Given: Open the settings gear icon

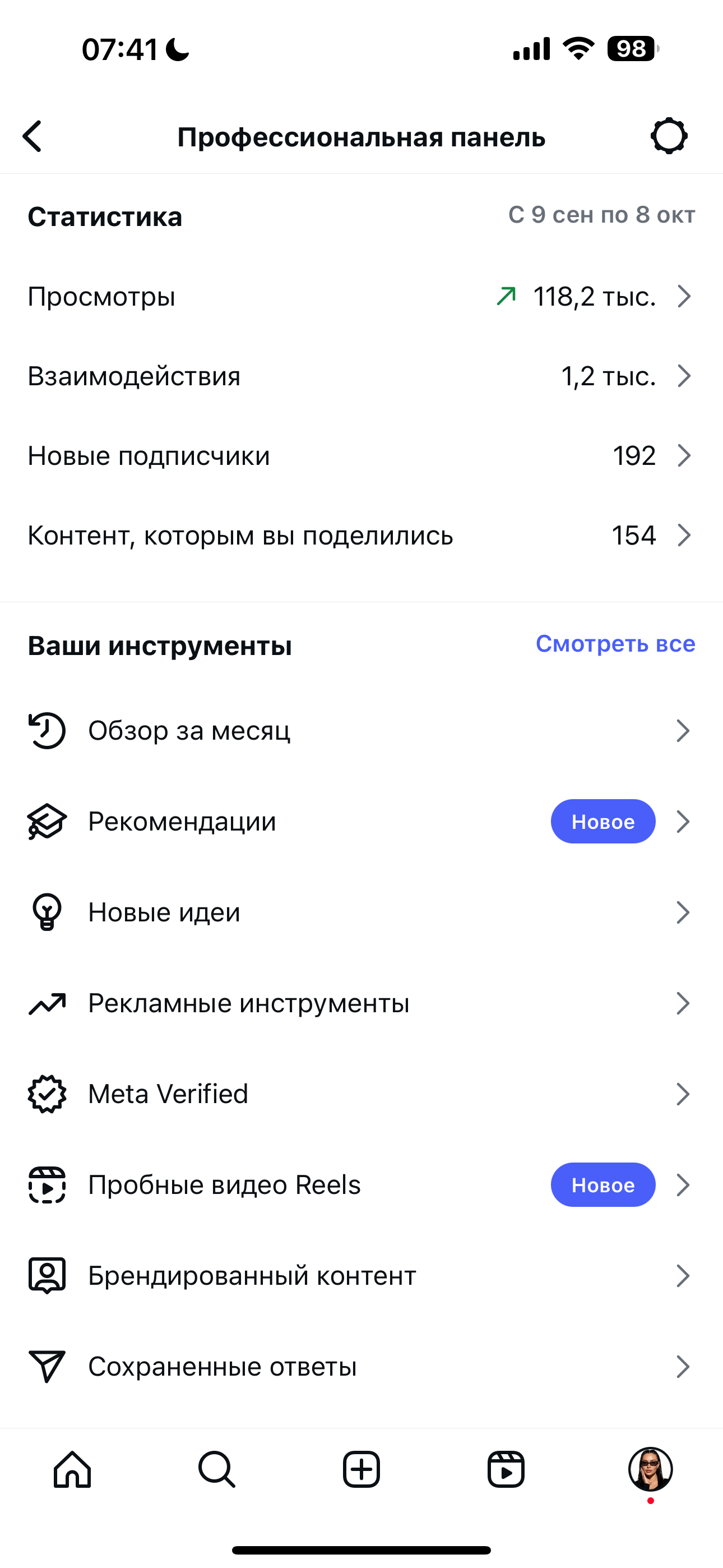Looking at the screenshot, I should click(669, 136).
